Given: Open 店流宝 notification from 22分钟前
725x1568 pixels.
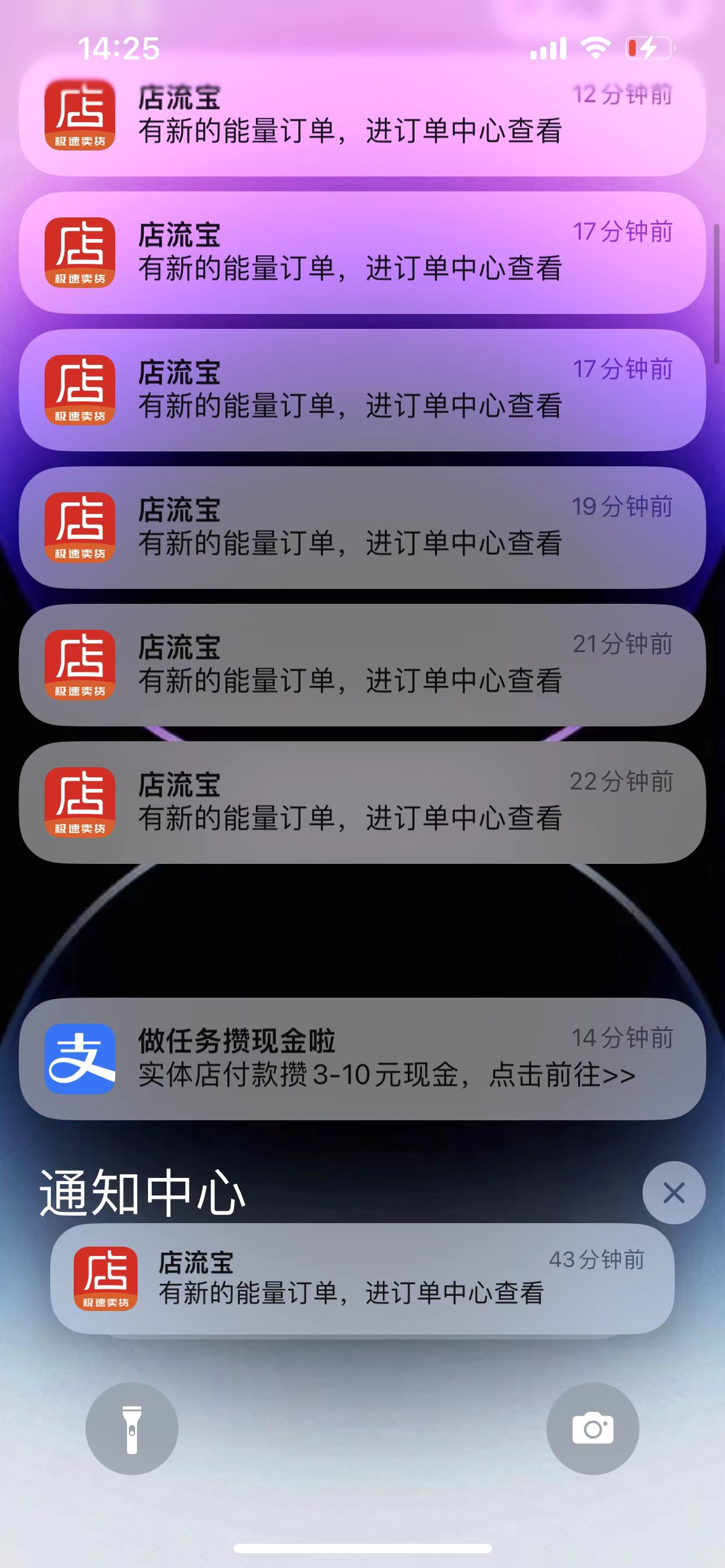Looking at the screenshot, I should click(362, 803).
